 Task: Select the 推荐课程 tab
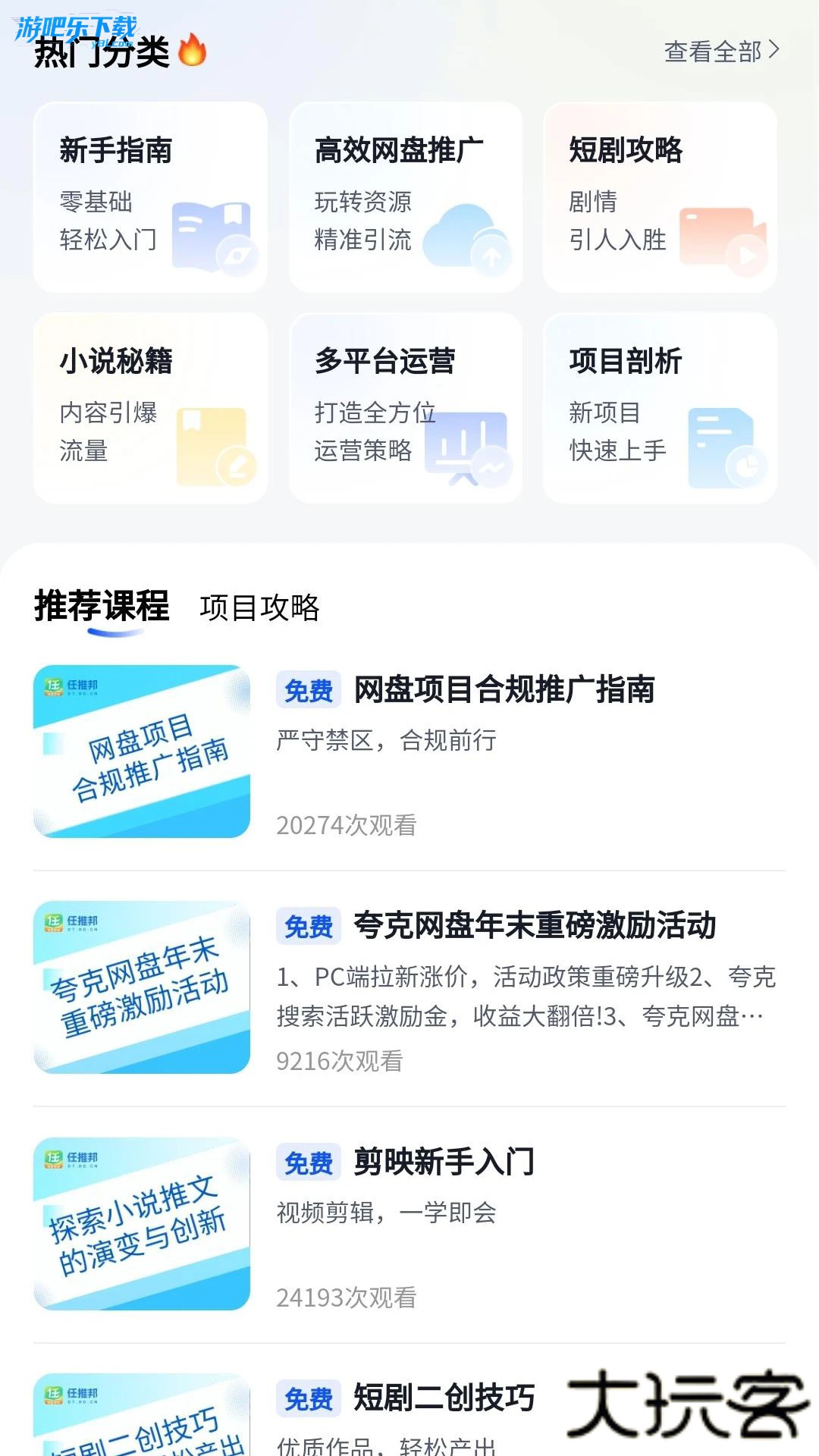tap(101, 607)
